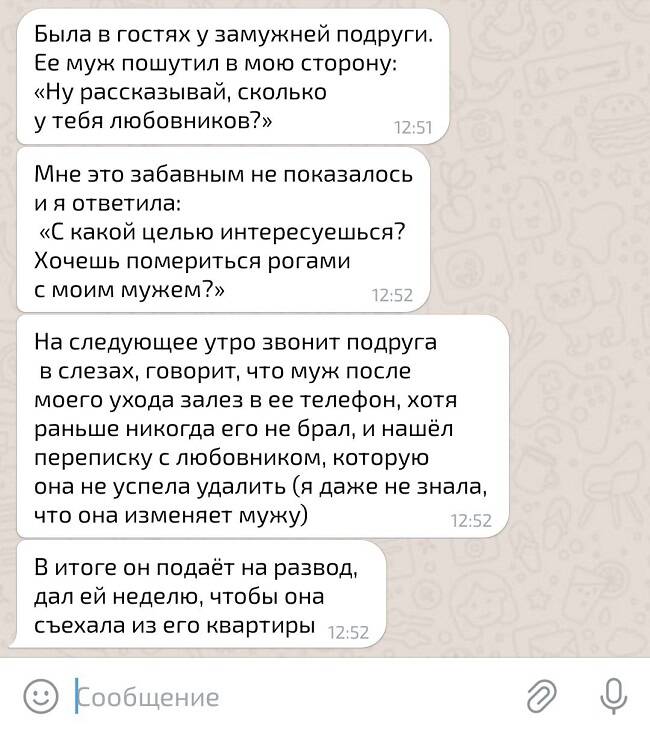Attach a file with the paperclip

coord(541,695)
